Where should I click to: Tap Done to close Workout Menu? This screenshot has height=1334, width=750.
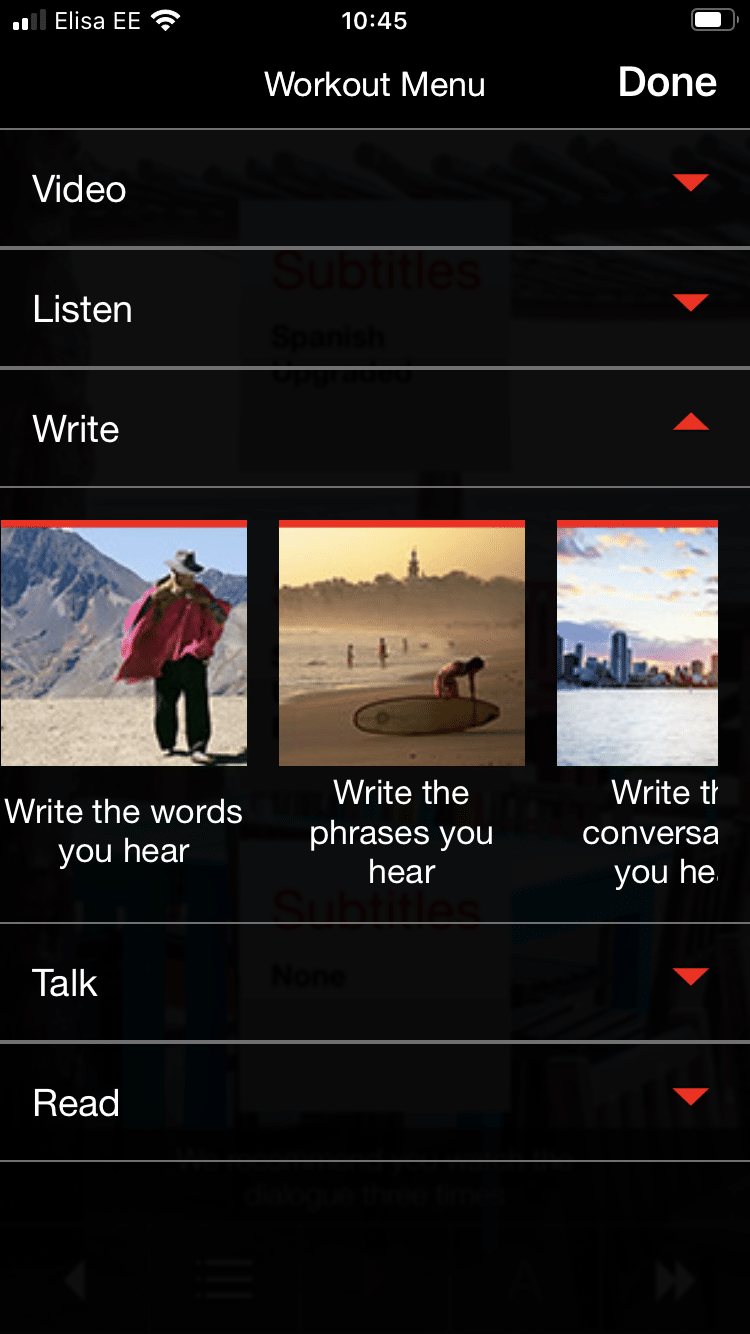coord(667,83)
